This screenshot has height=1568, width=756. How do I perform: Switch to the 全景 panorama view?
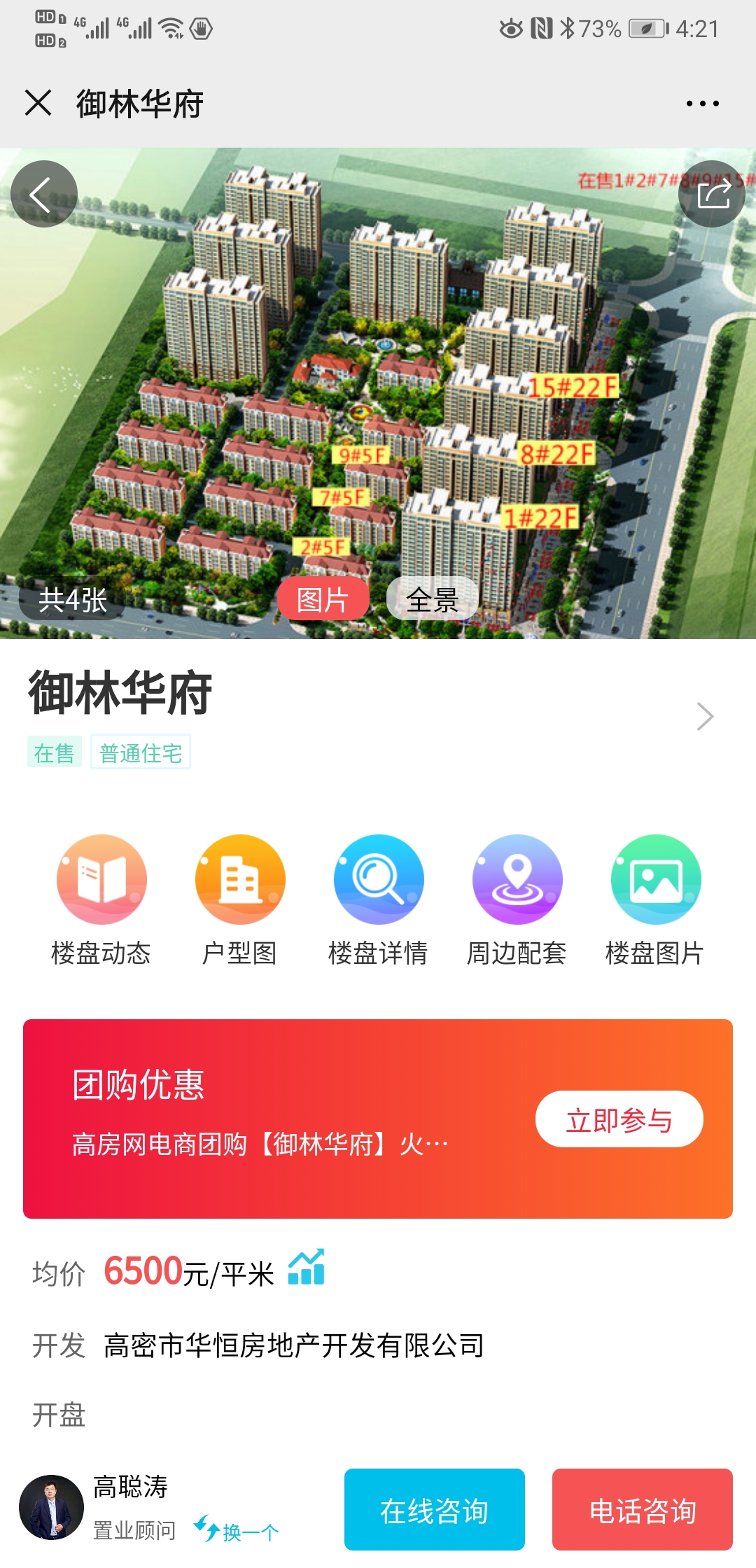coord(433,599)
